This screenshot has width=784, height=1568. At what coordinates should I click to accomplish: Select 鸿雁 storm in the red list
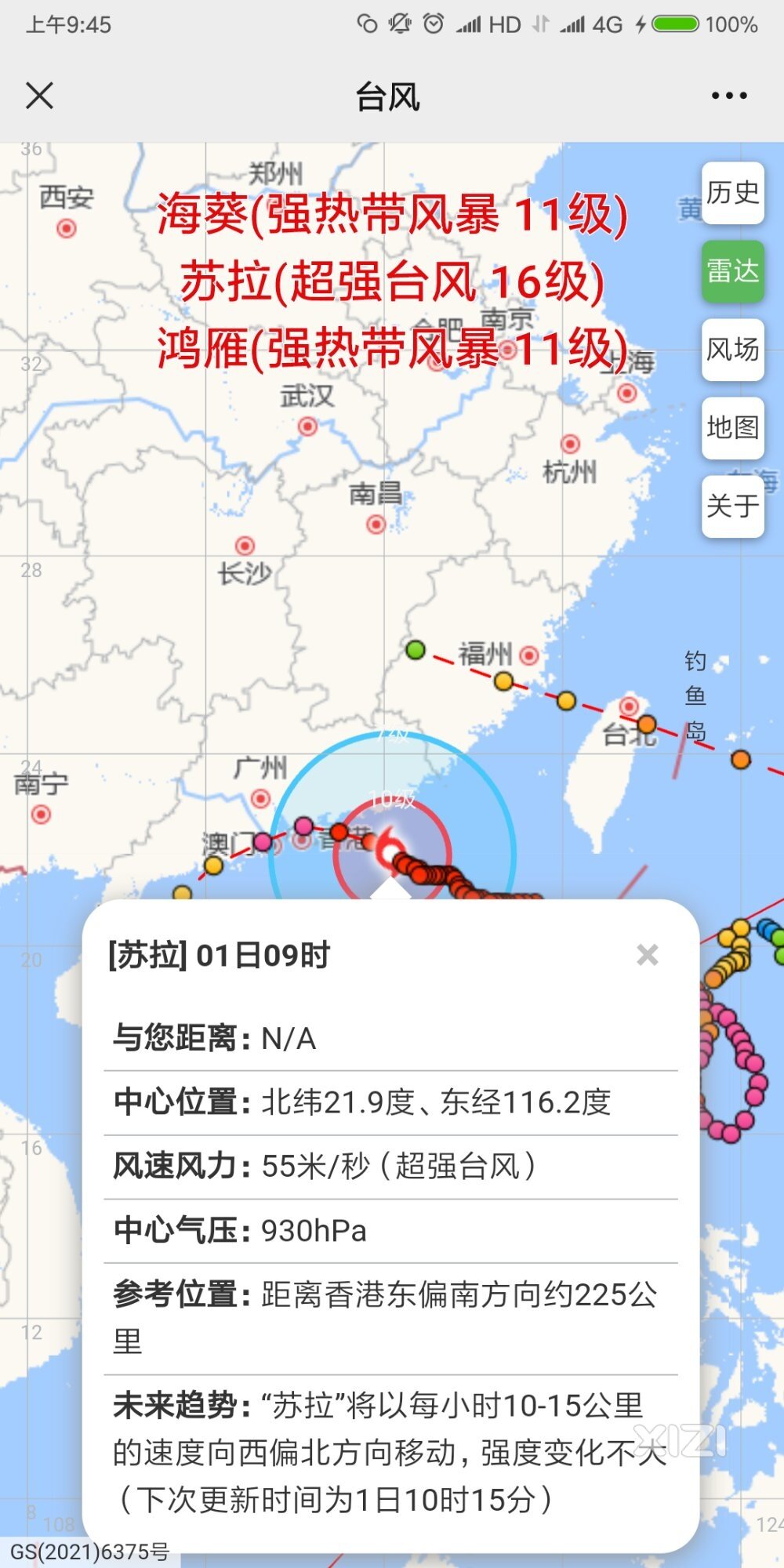click(x=392, y=348)
